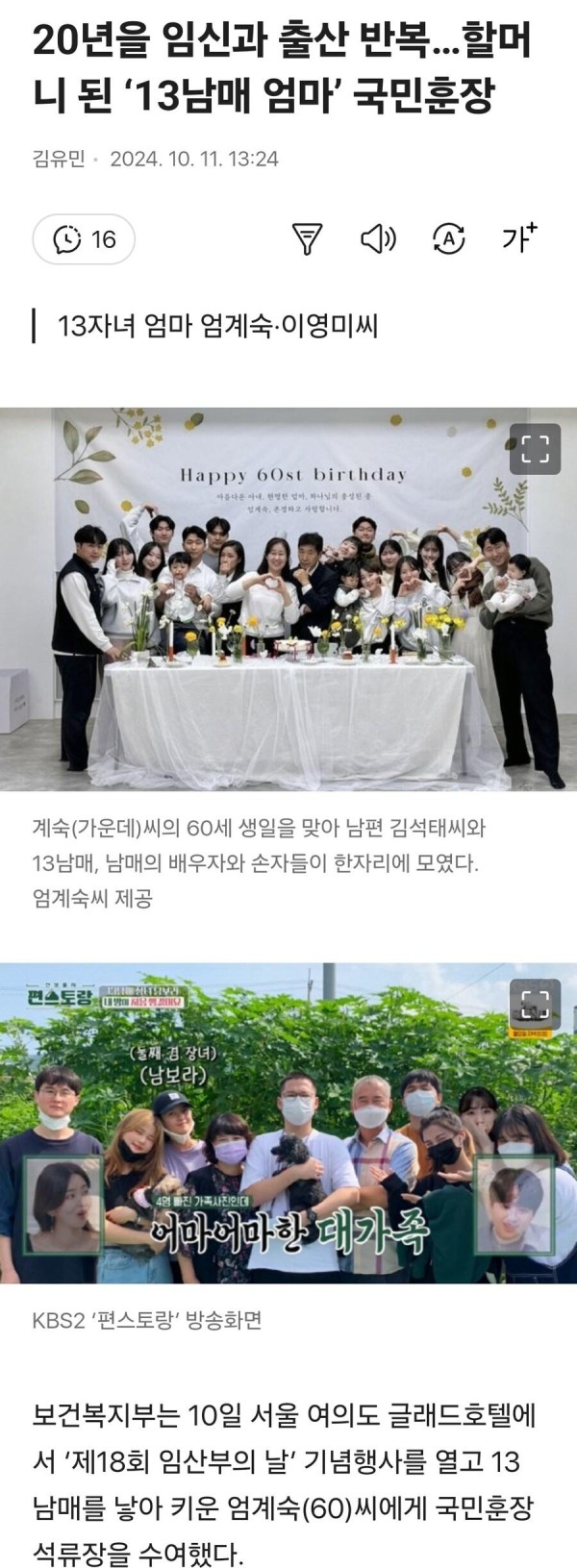Expand the KBS2 편스토랑 screenshot fullscreen

(535, 1004)
